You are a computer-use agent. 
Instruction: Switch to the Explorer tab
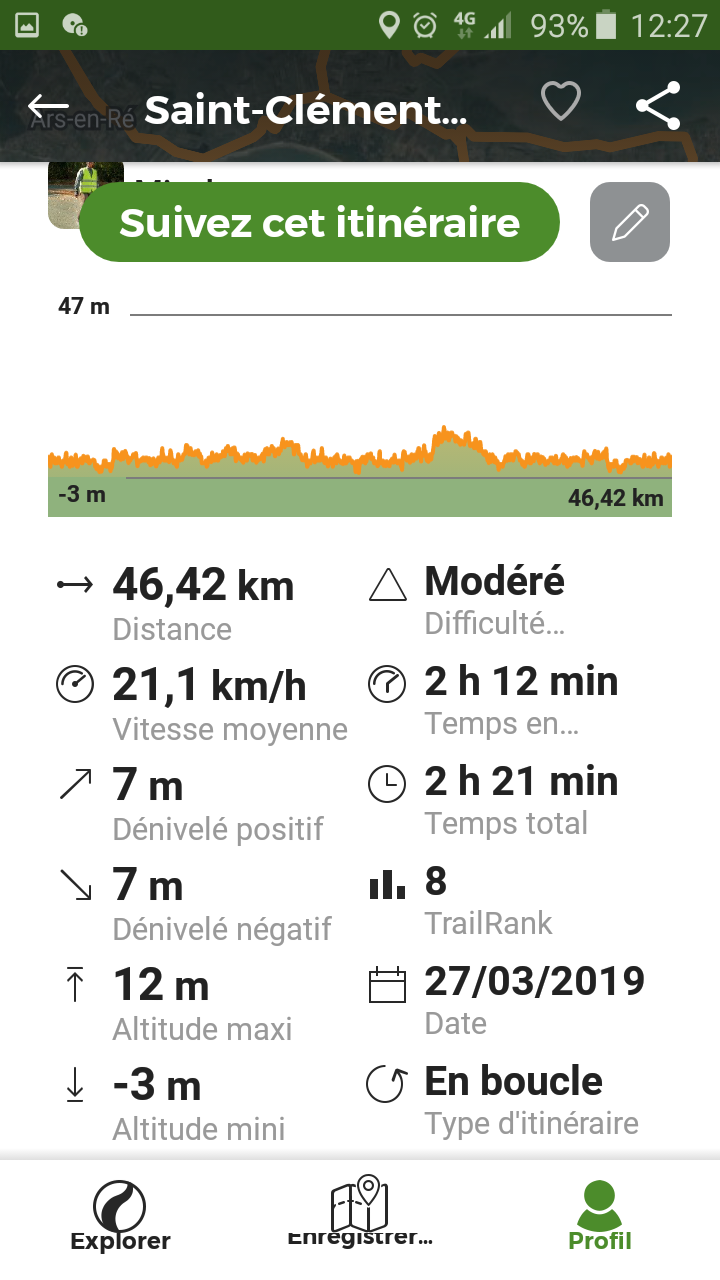[x=120, y=1216]
